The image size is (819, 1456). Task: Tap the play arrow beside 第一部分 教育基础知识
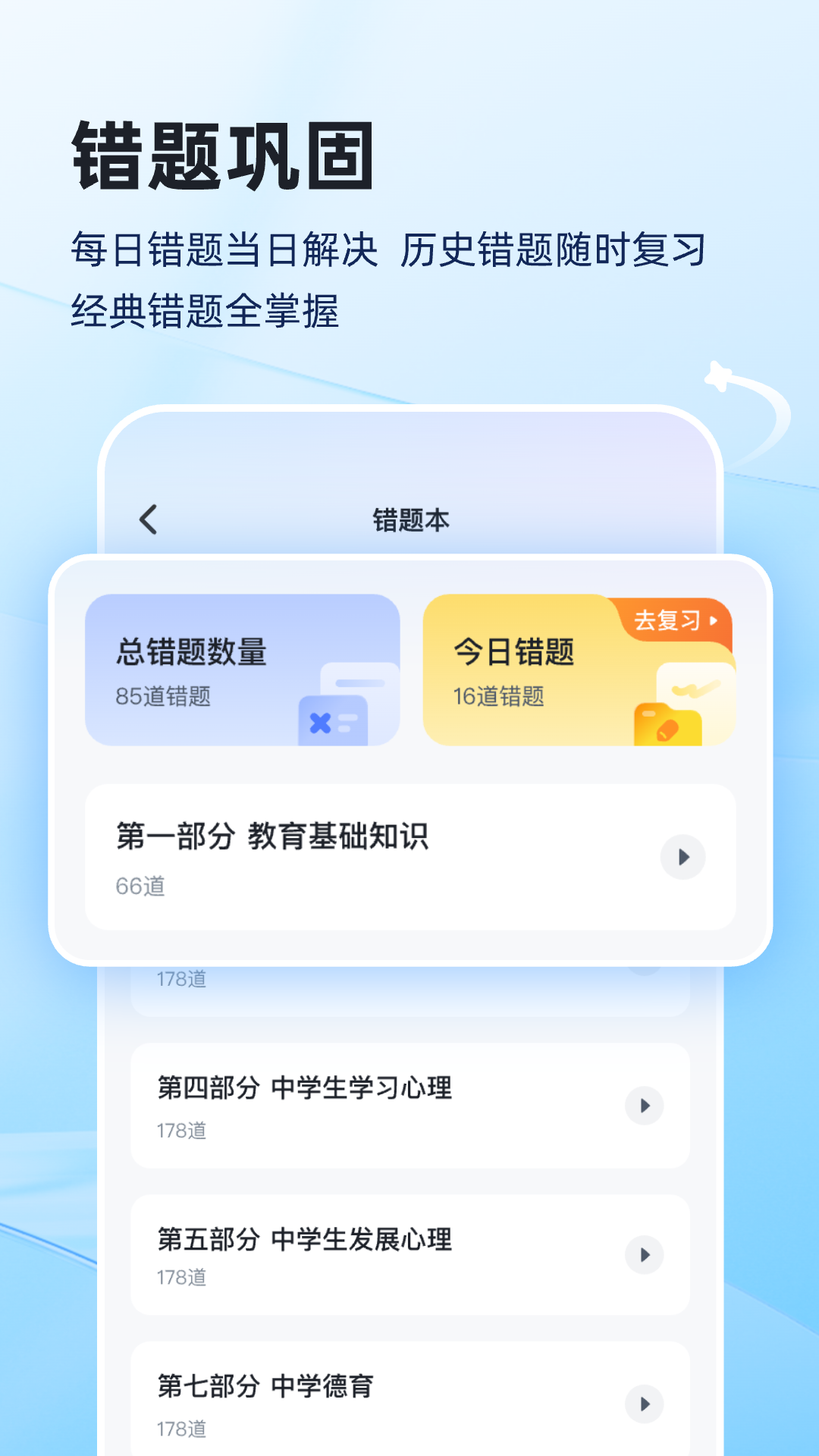click(683, 857)
